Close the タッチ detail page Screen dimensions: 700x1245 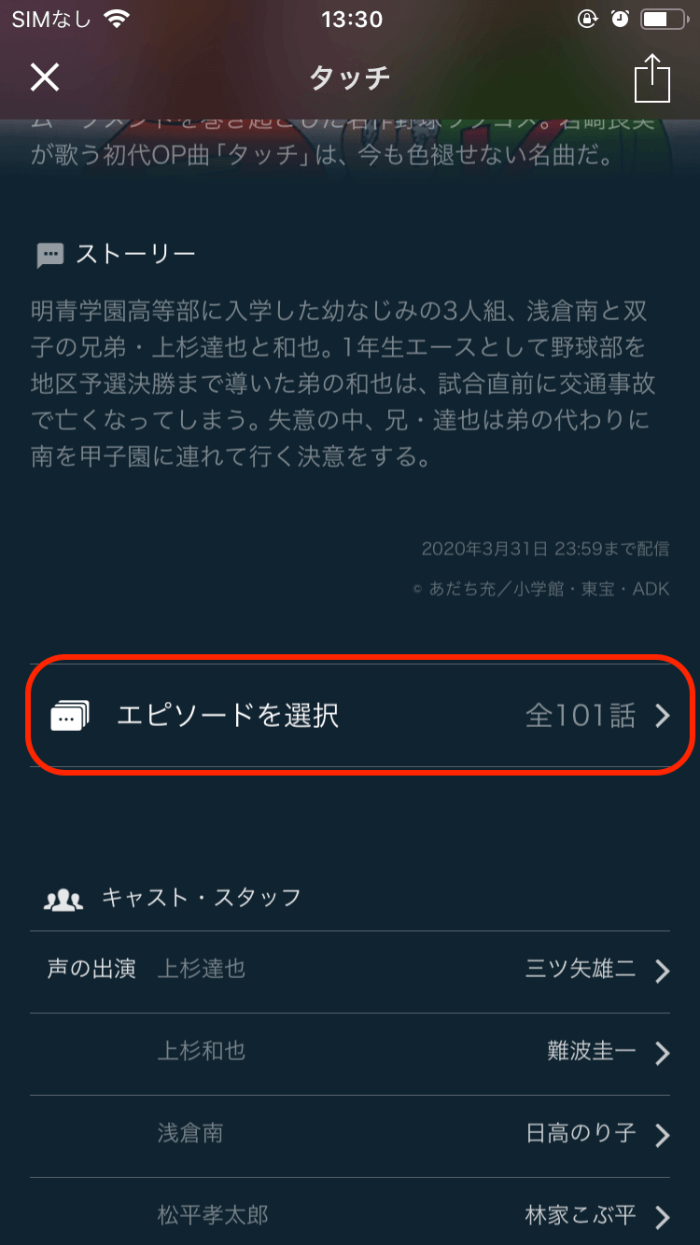pos(45,77)
